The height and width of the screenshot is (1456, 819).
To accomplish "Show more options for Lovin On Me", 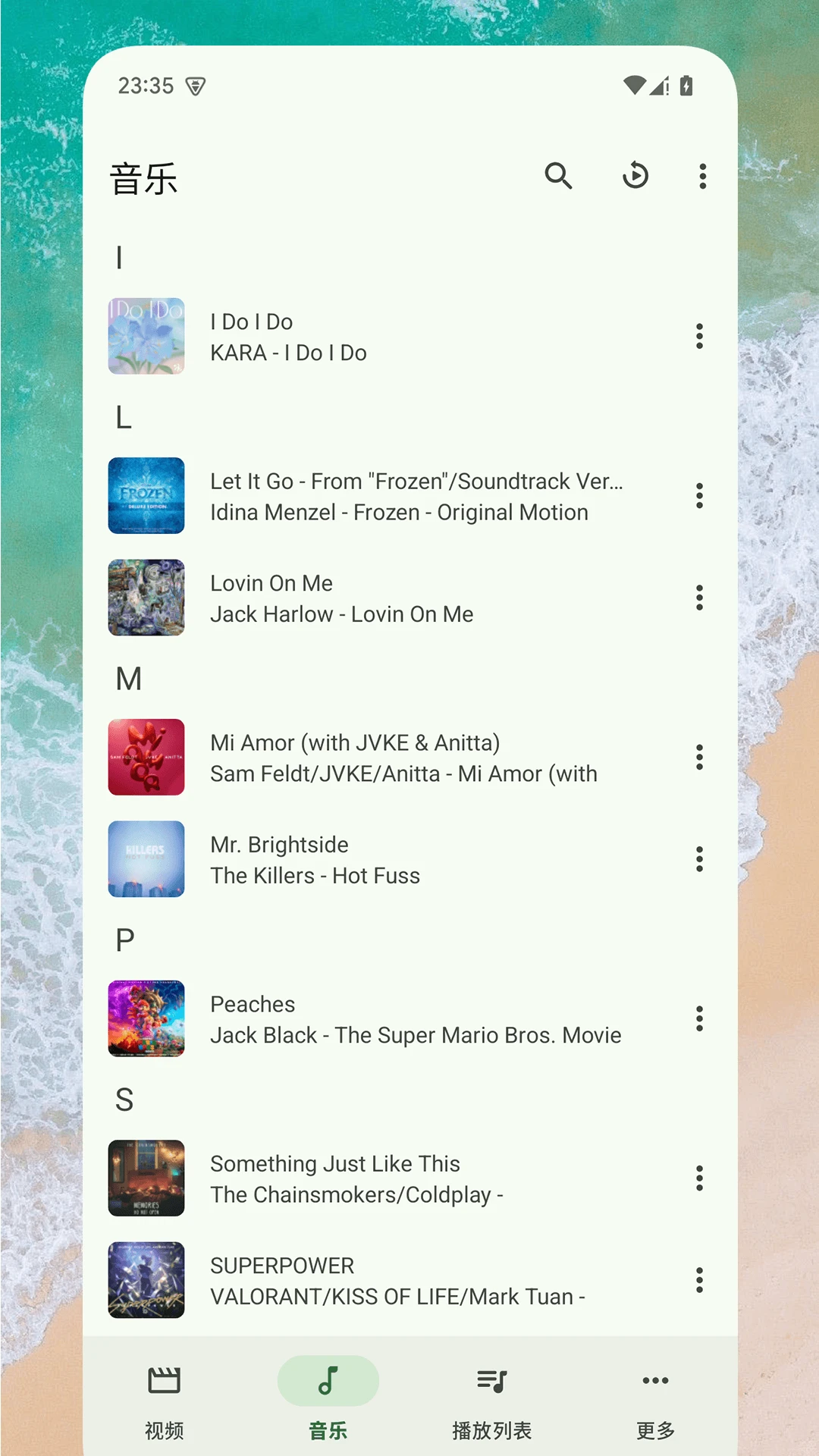I will (x=699, y=598).
